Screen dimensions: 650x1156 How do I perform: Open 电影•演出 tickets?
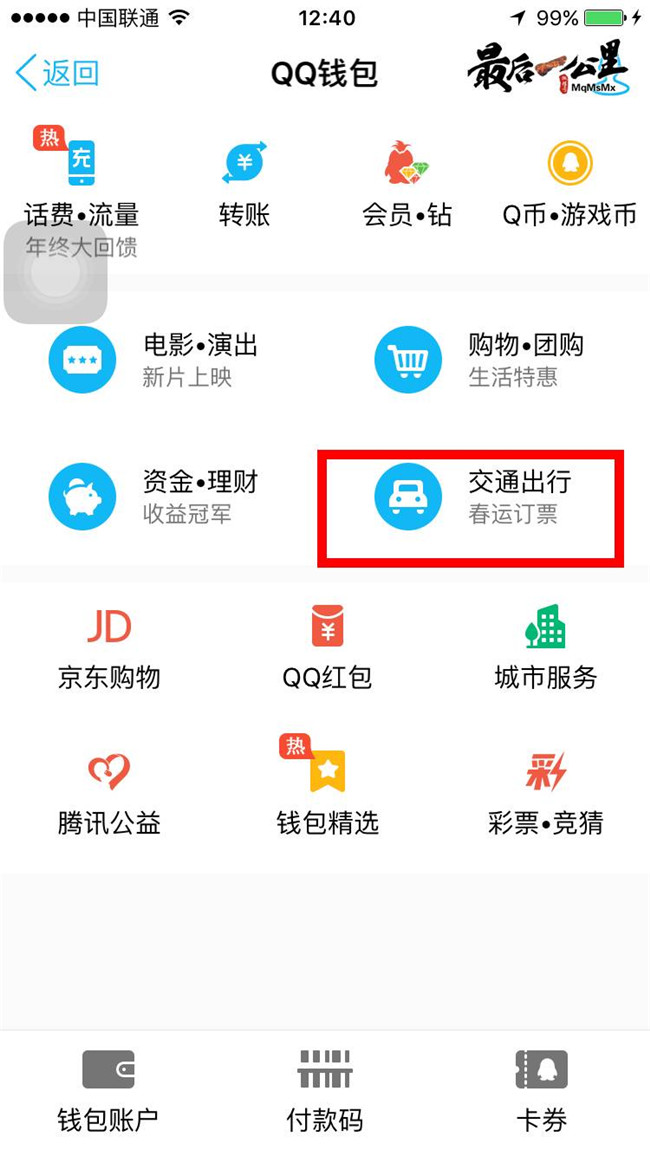tap(160, 360)
